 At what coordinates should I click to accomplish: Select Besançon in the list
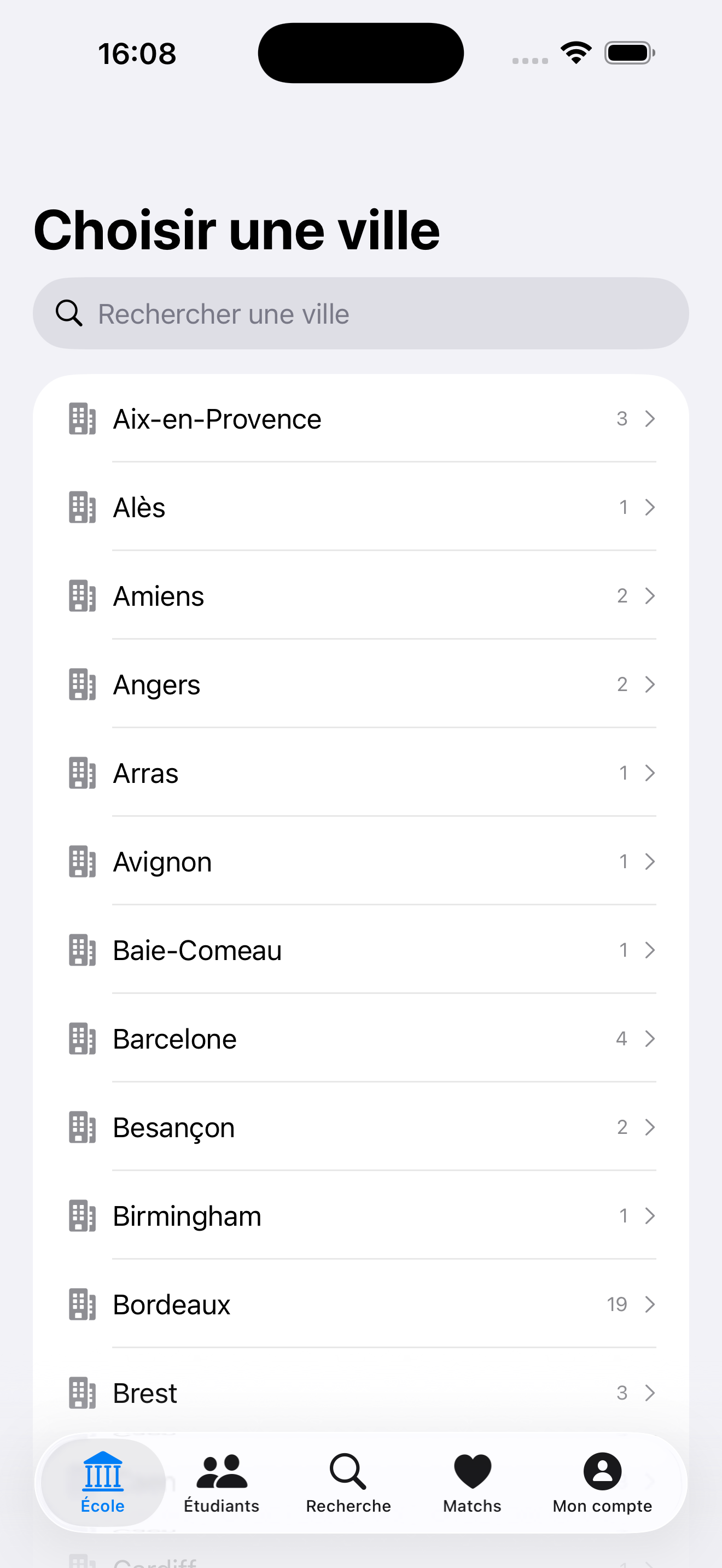[x=360, y=1127]
